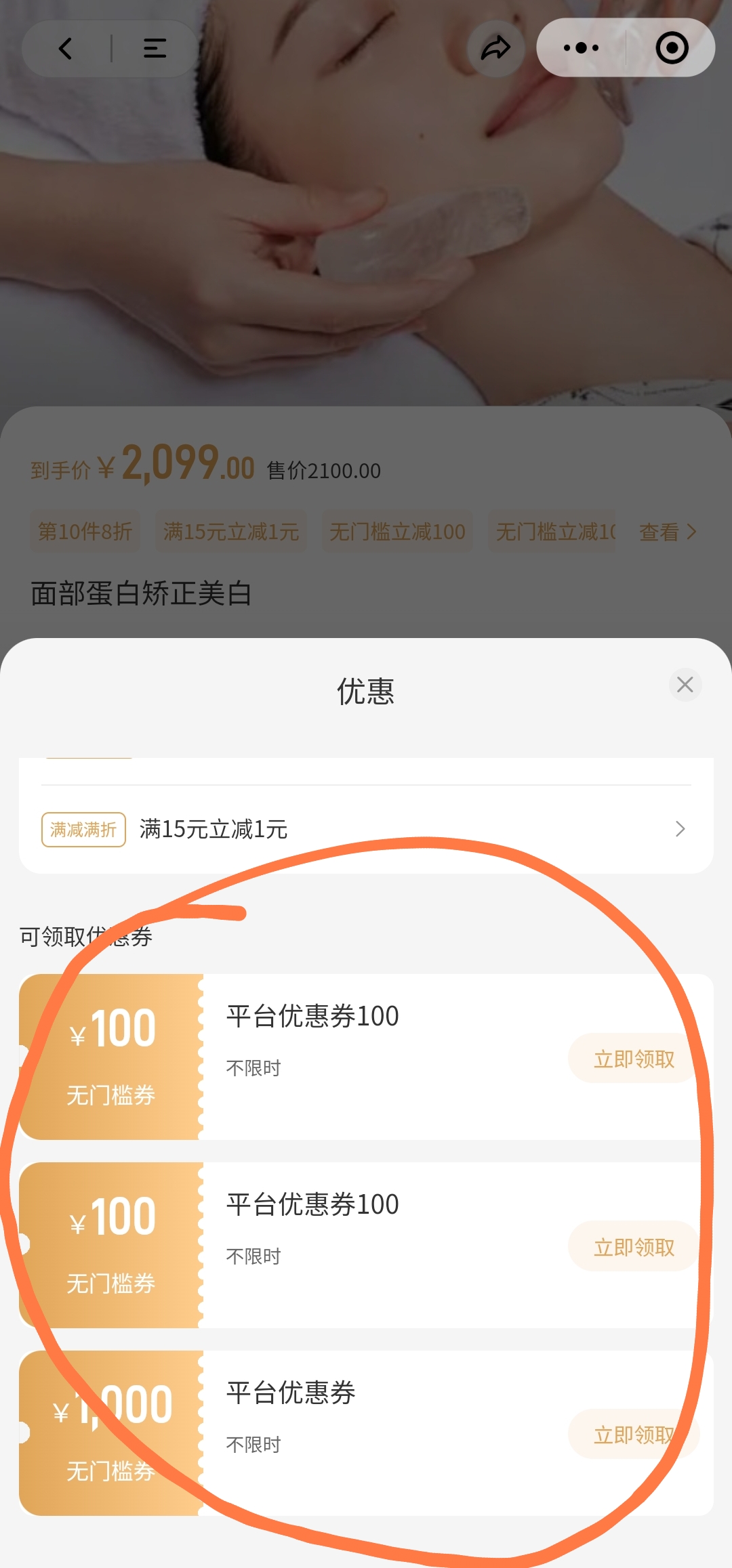Close the 优惠 popup
The width and height of the screenshot is (732, 1568).
click(x=685, y=685)
